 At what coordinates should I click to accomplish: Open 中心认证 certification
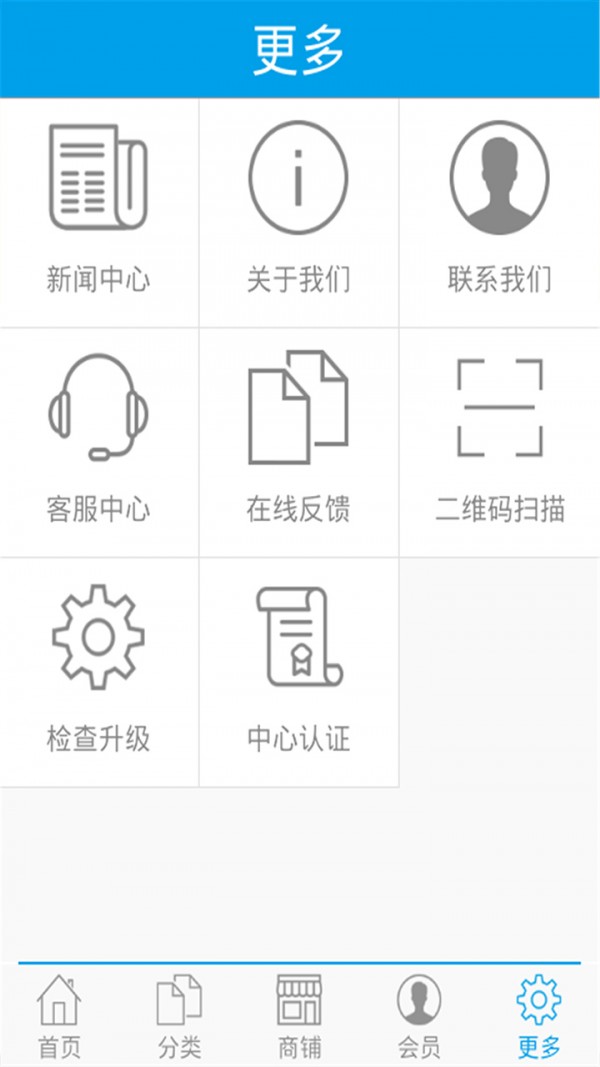pos(299,670)
